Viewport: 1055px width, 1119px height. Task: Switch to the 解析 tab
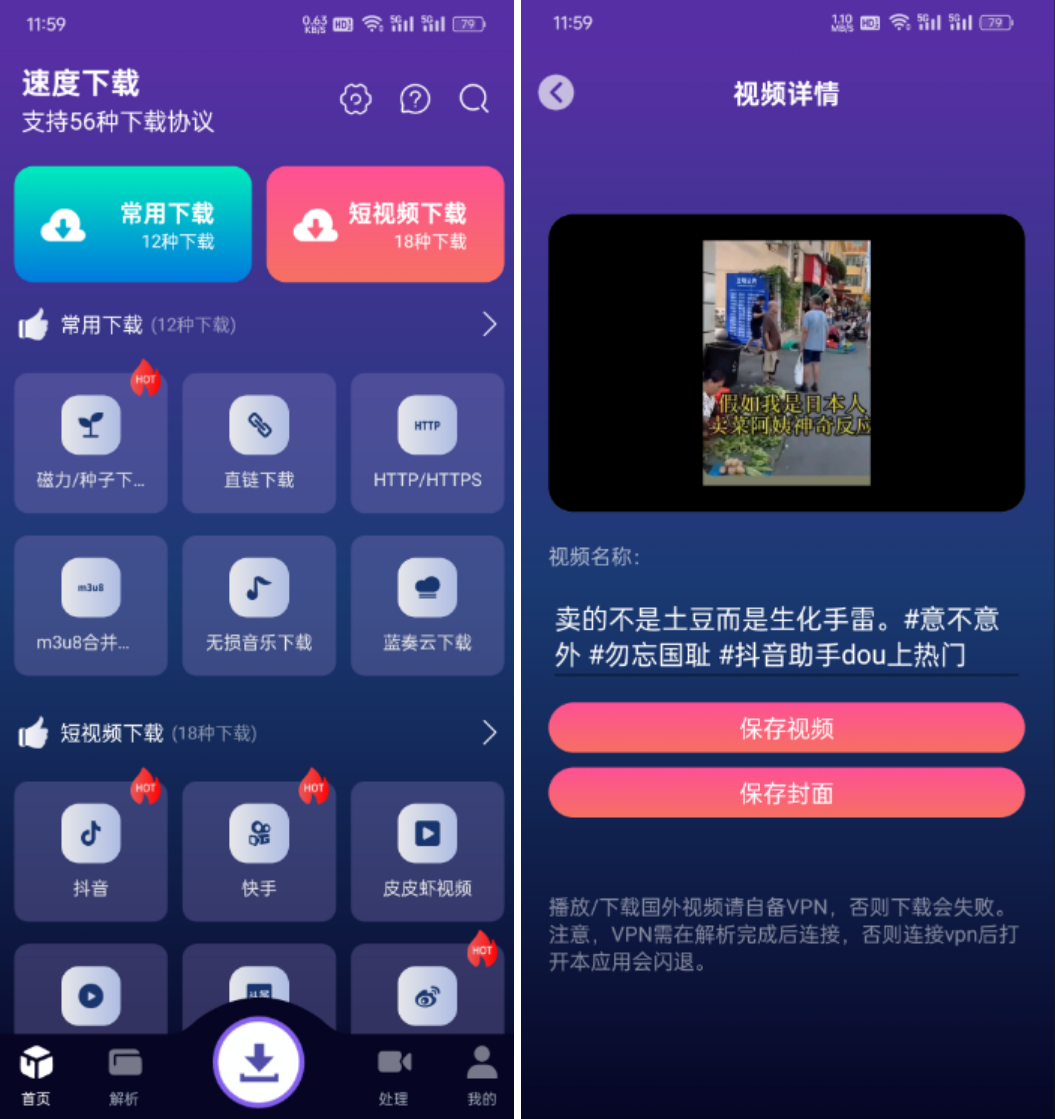point(124,1075)
